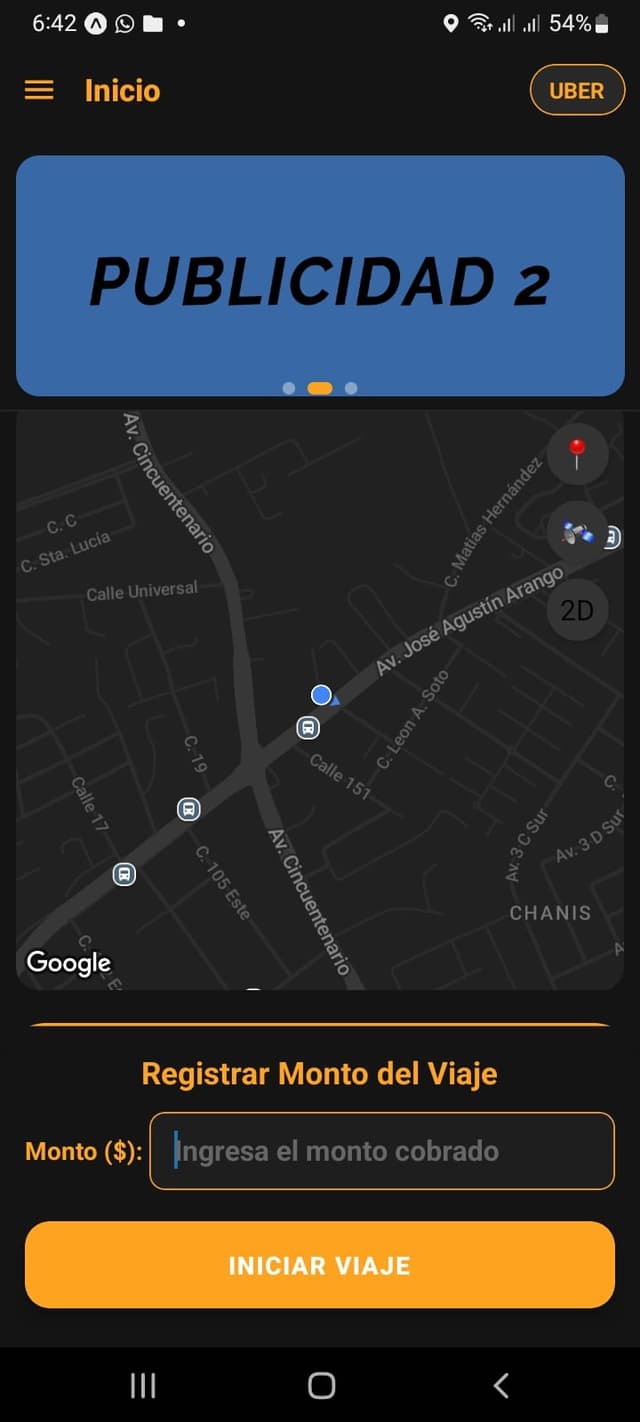This screenshot has width=640, height=1422.
Task: Open the hamburger drawer menu
Action: click(39, 90)
